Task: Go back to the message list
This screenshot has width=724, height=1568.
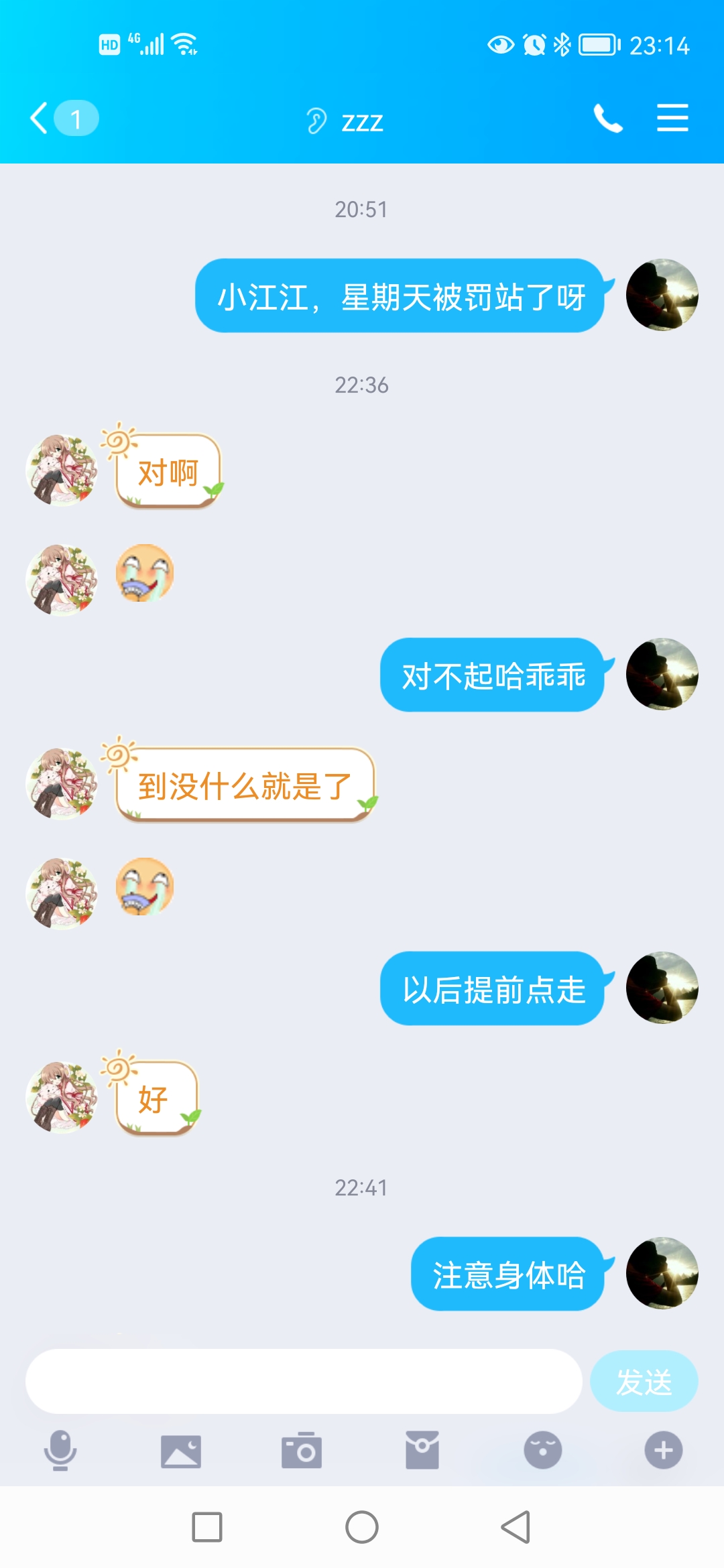Action: [64, 119]
